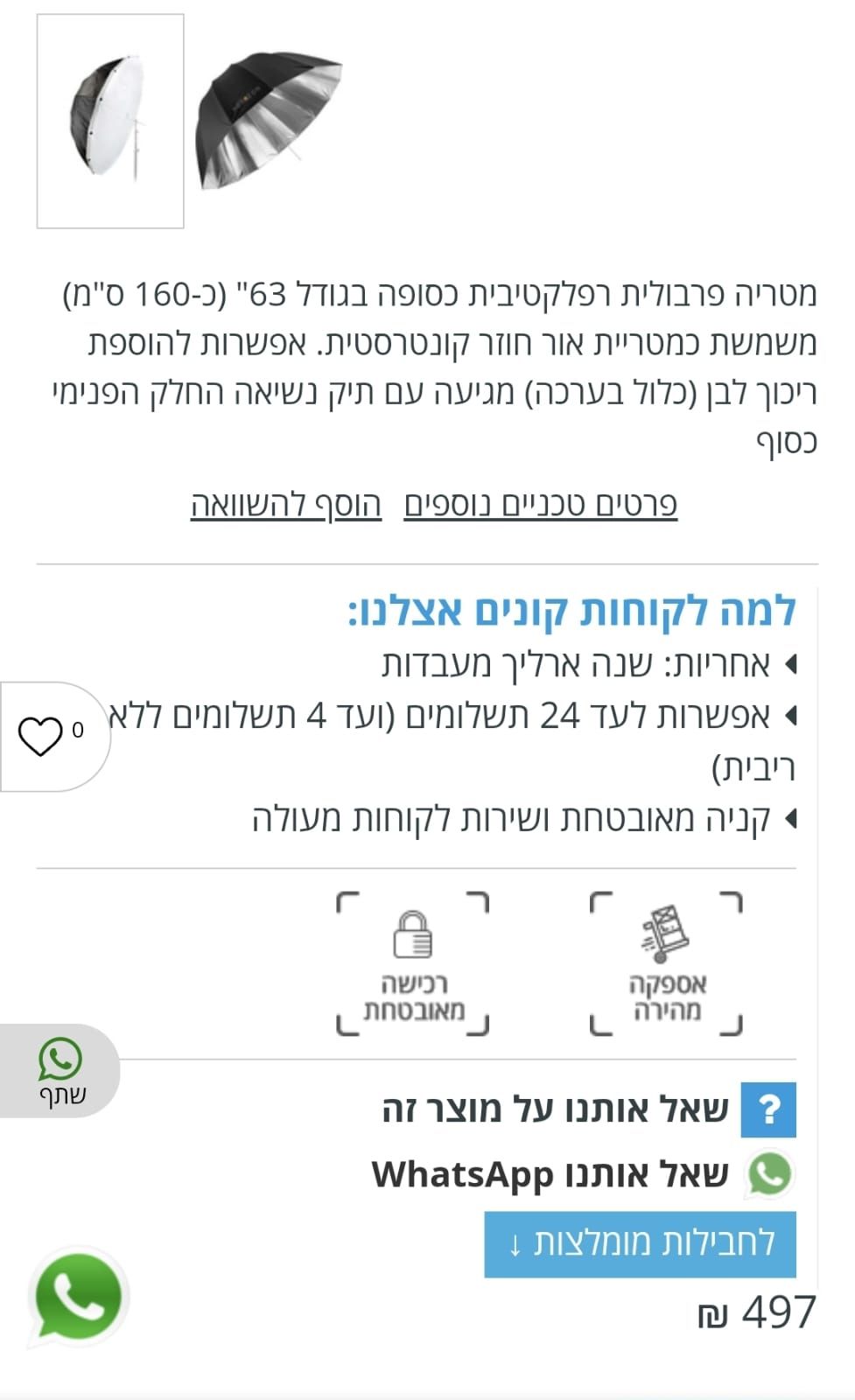The width and height of the screenshot is (855, 1400).
Task: Open the floating WhatsApp chat button
Action: point(79,1297)
